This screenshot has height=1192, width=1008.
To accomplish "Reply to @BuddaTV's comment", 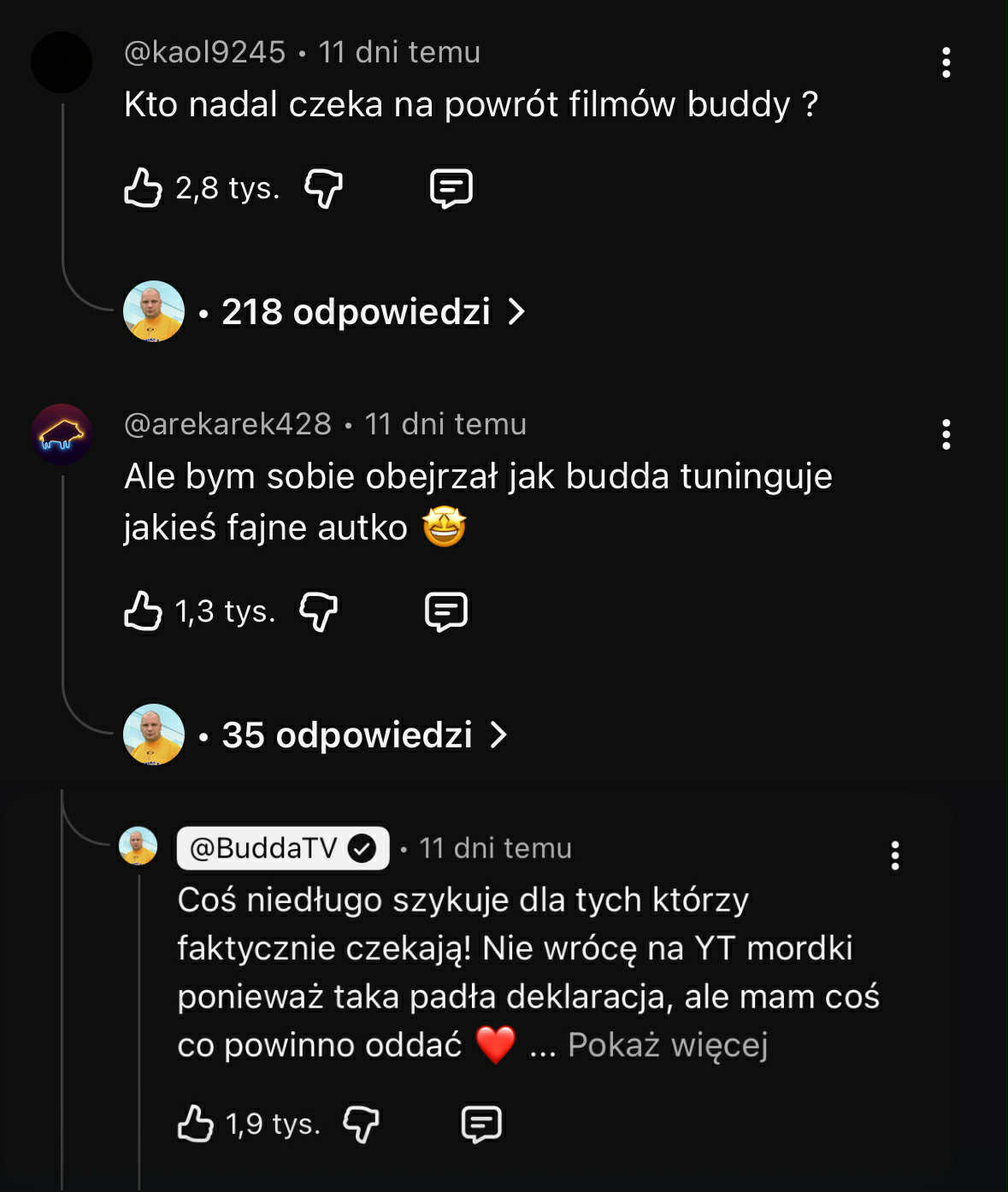I will [x=481, y=1124].
